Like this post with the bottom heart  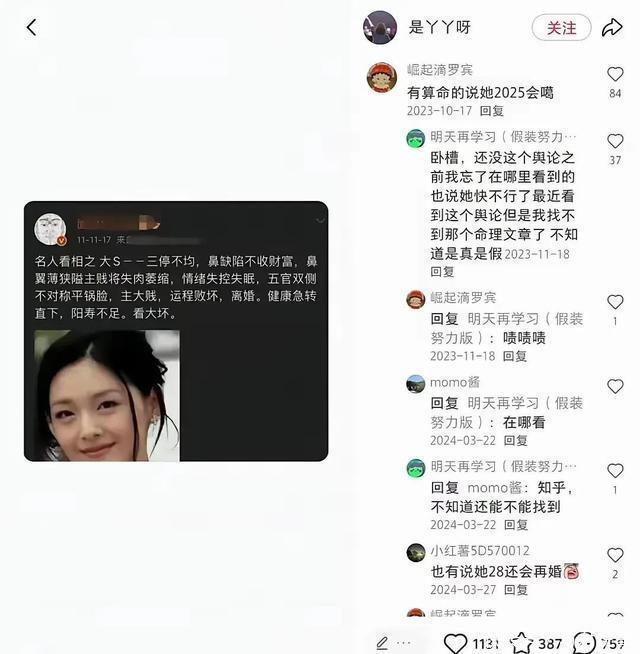click(456, 642)
